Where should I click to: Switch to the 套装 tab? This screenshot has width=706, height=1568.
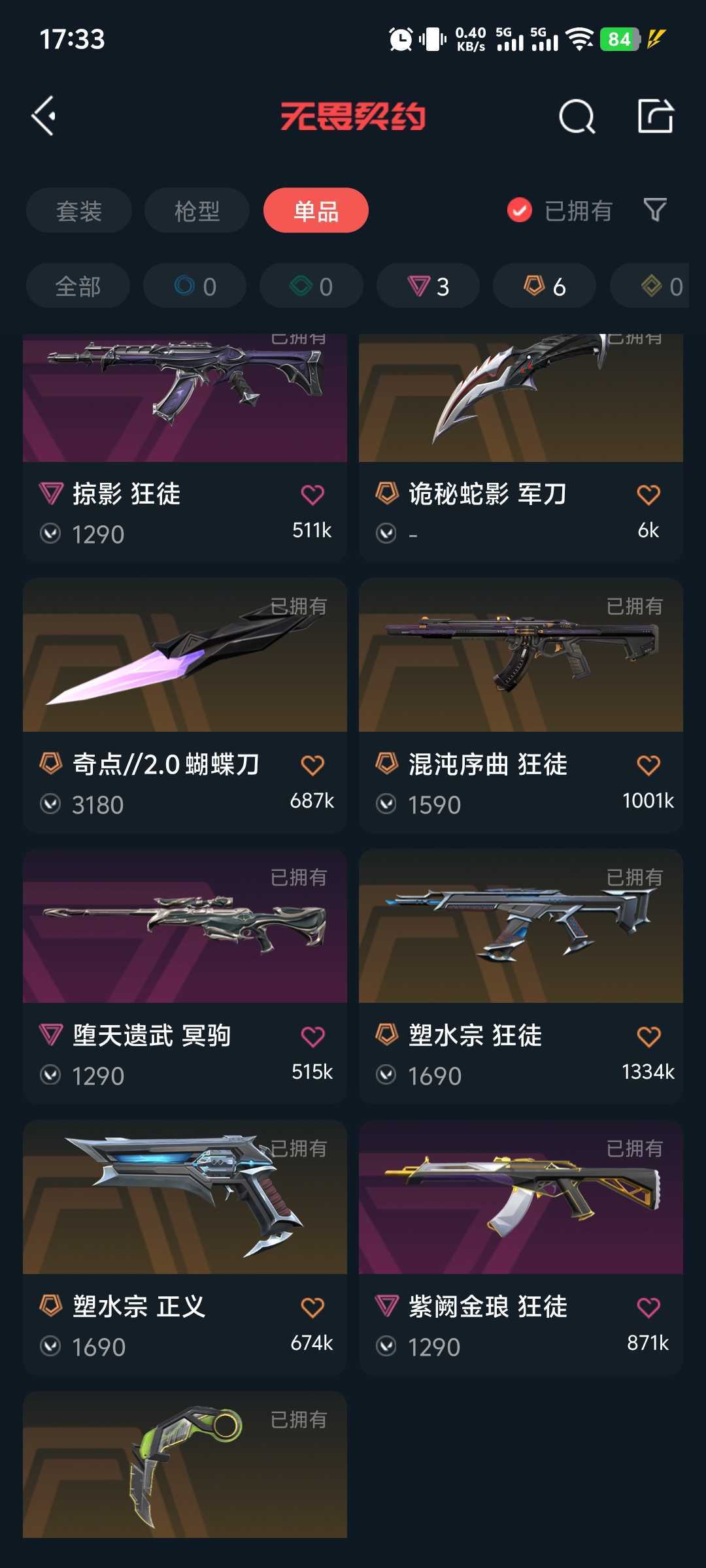79,210
